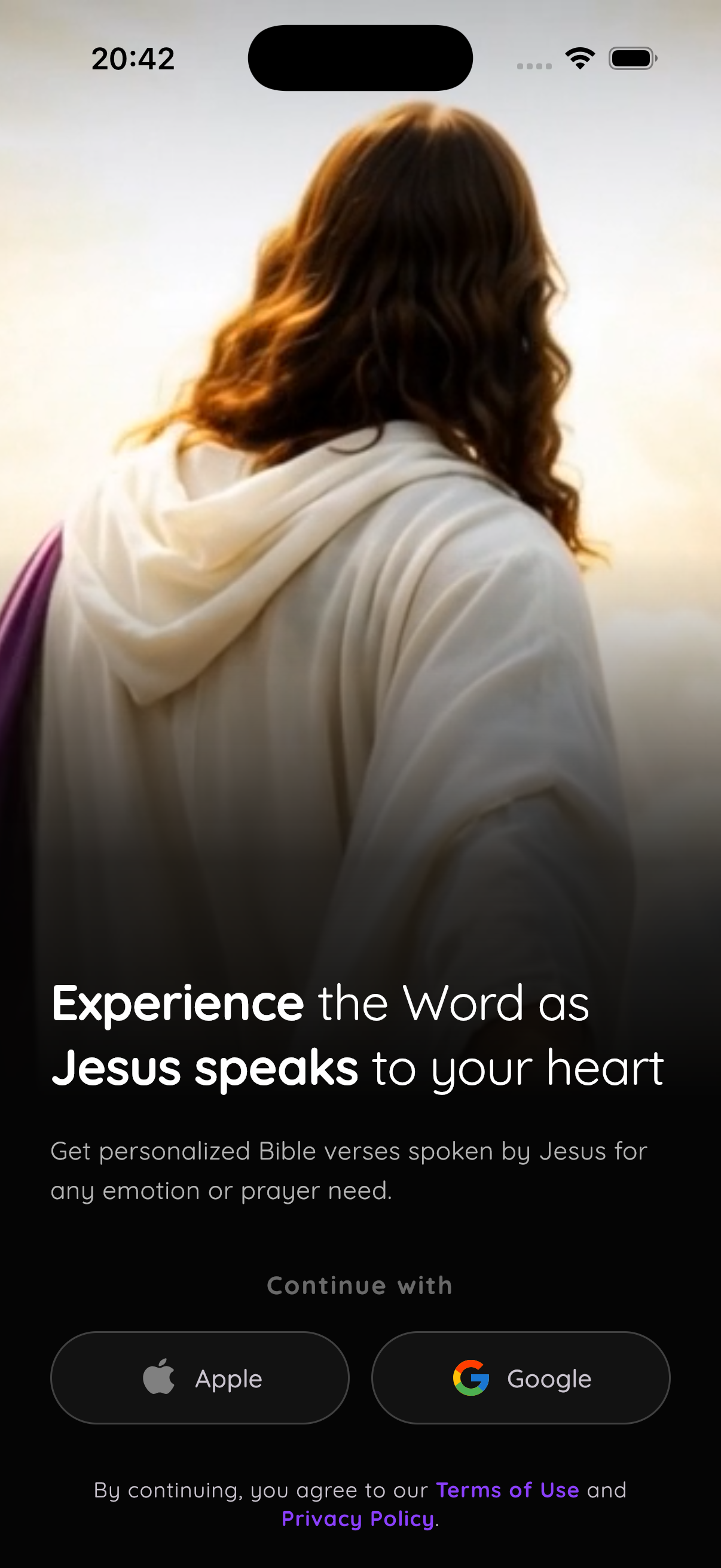Open the Terms of Use link
721x1568 pixels.
[x=508, y=1490]
